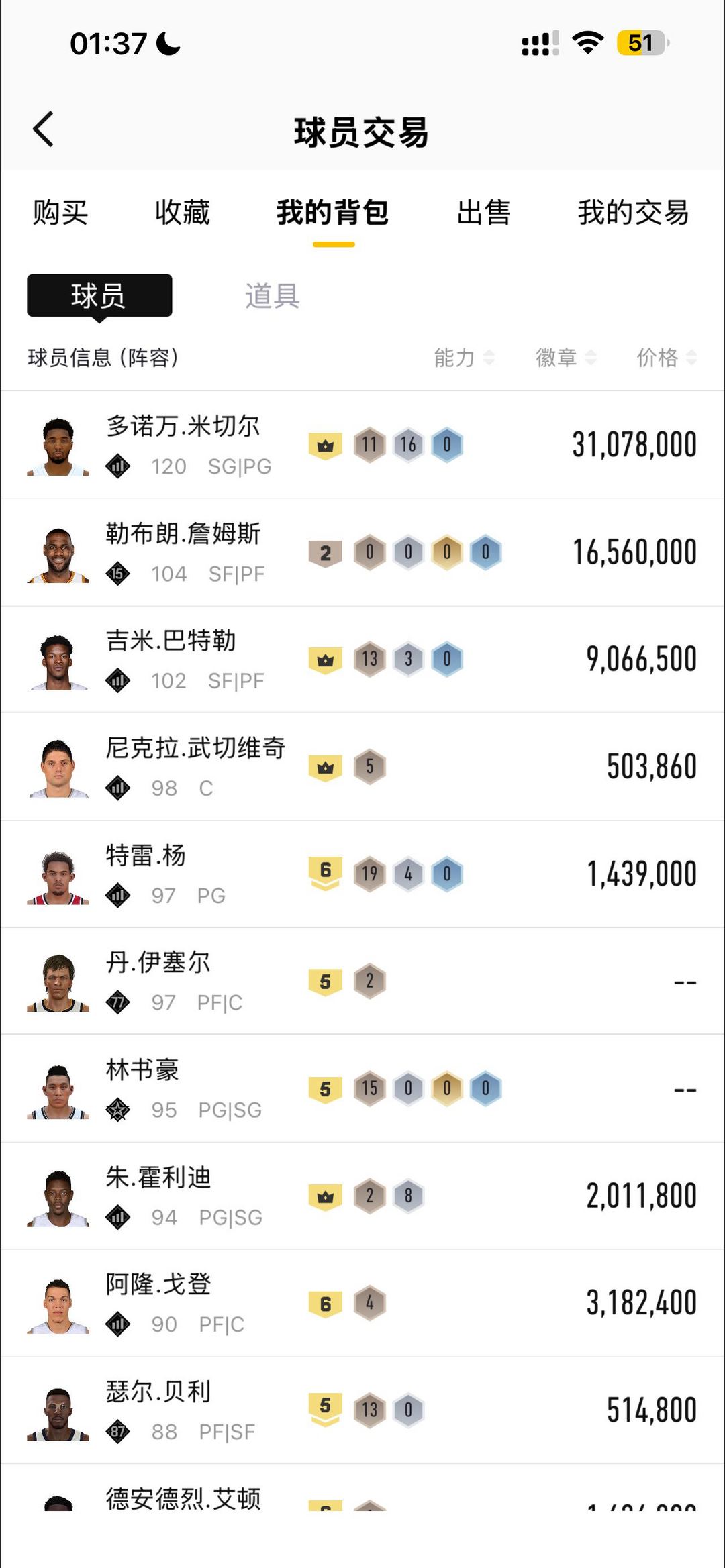Sort players by 价格
Screen dimensions: 725x1568
pos(666,358)
